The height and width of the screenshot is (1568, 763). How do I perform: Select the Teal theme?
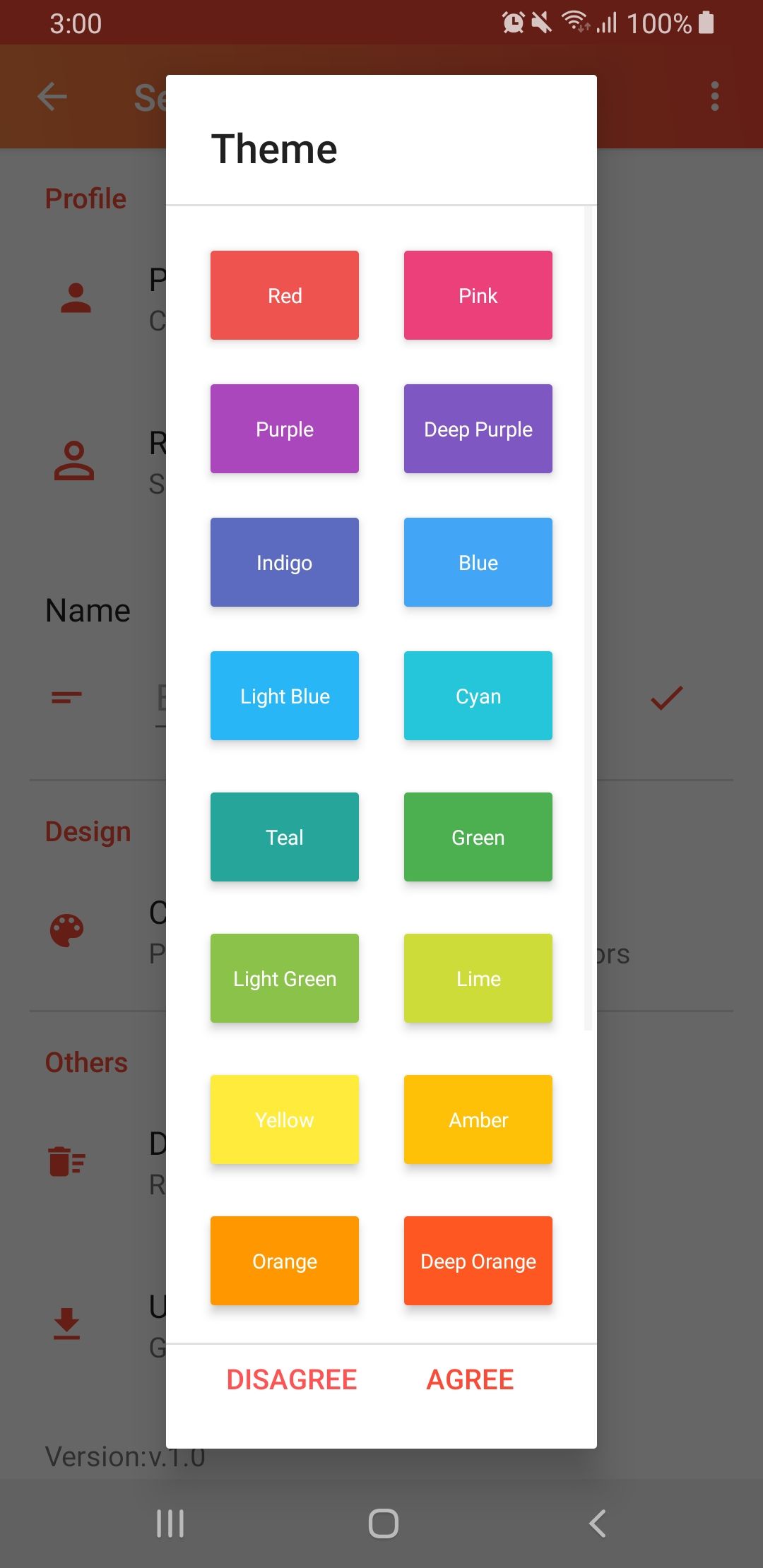pos(285,837)
